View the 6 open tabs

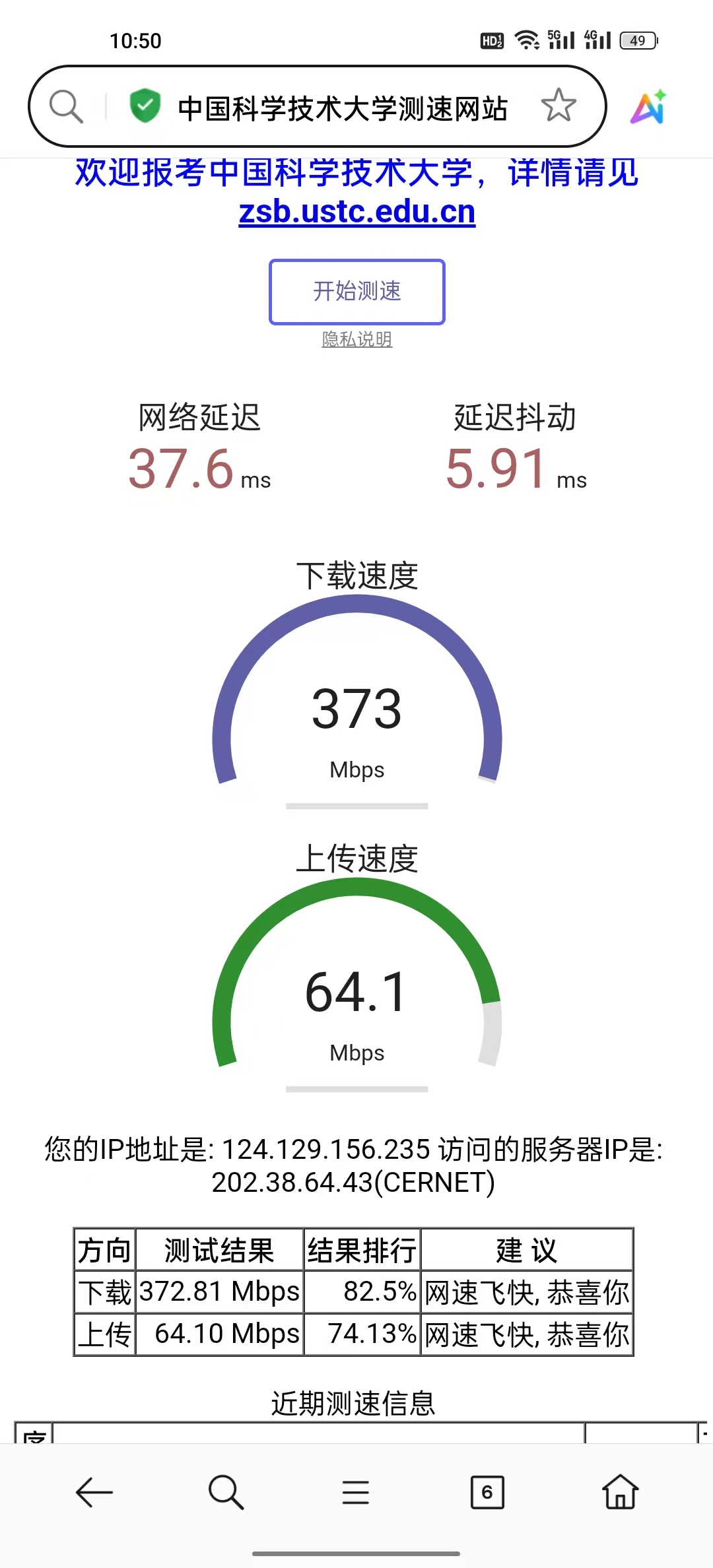click(x=487, y=1492)
